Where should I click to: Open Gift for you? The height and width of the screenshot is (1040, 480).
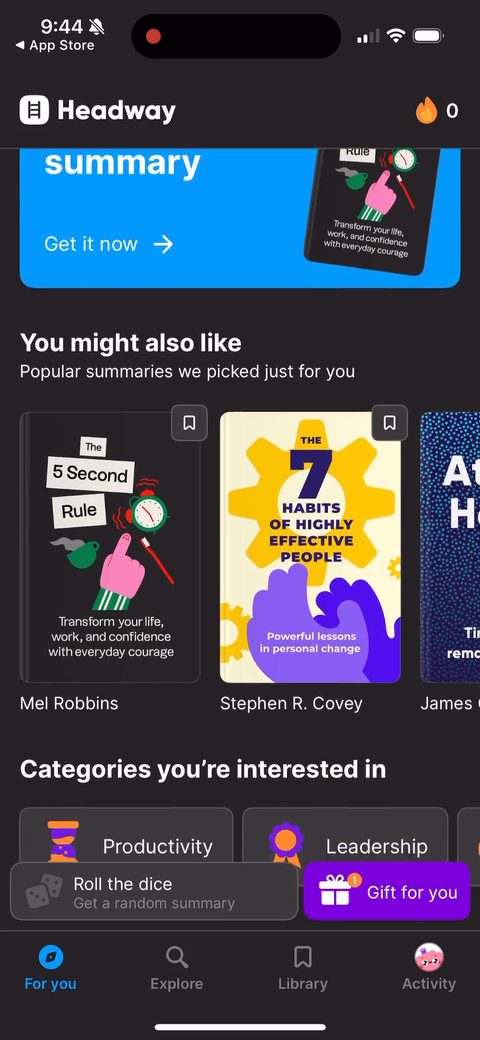click(387, 892)
